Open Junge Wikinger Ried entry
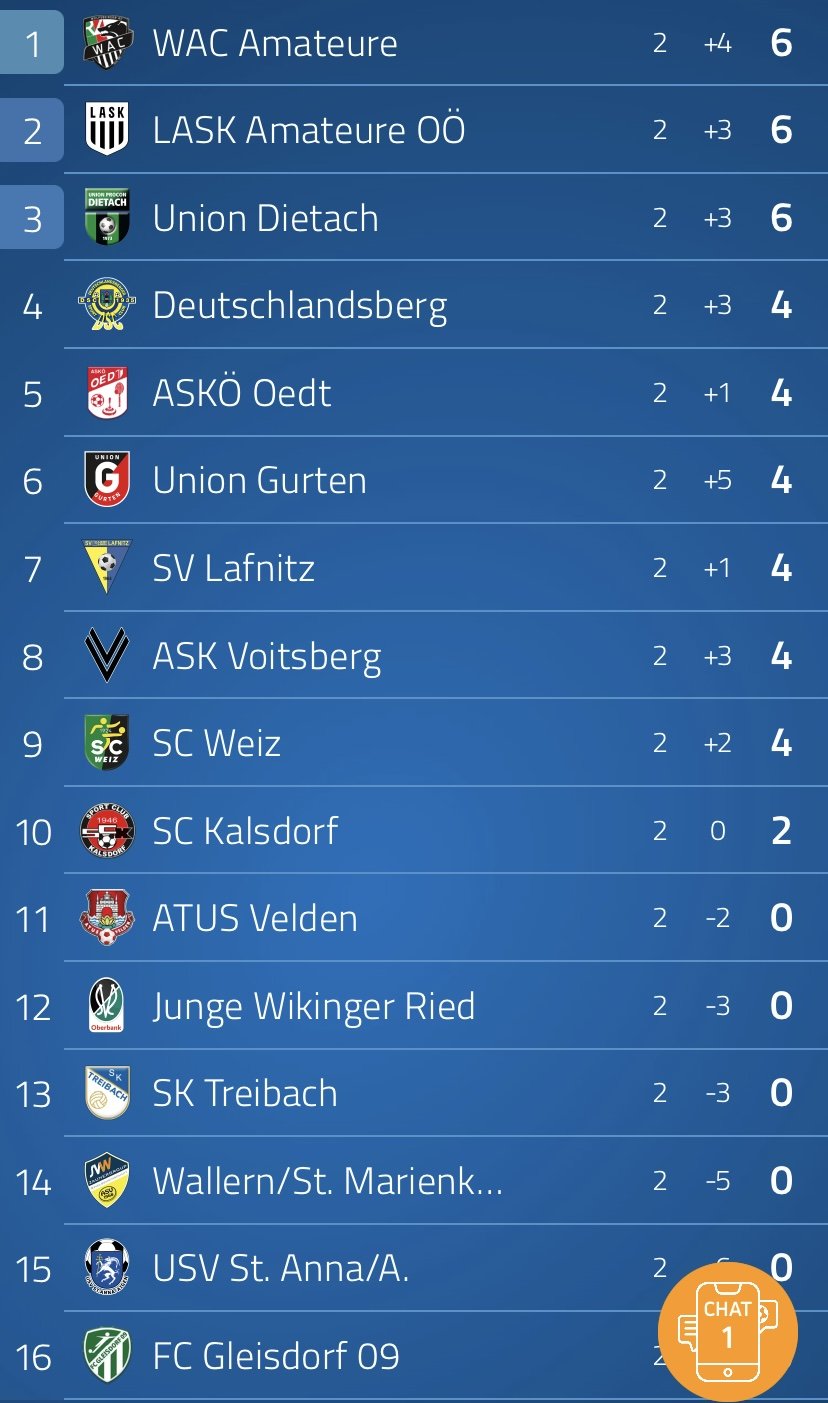 click(414, 1006)
